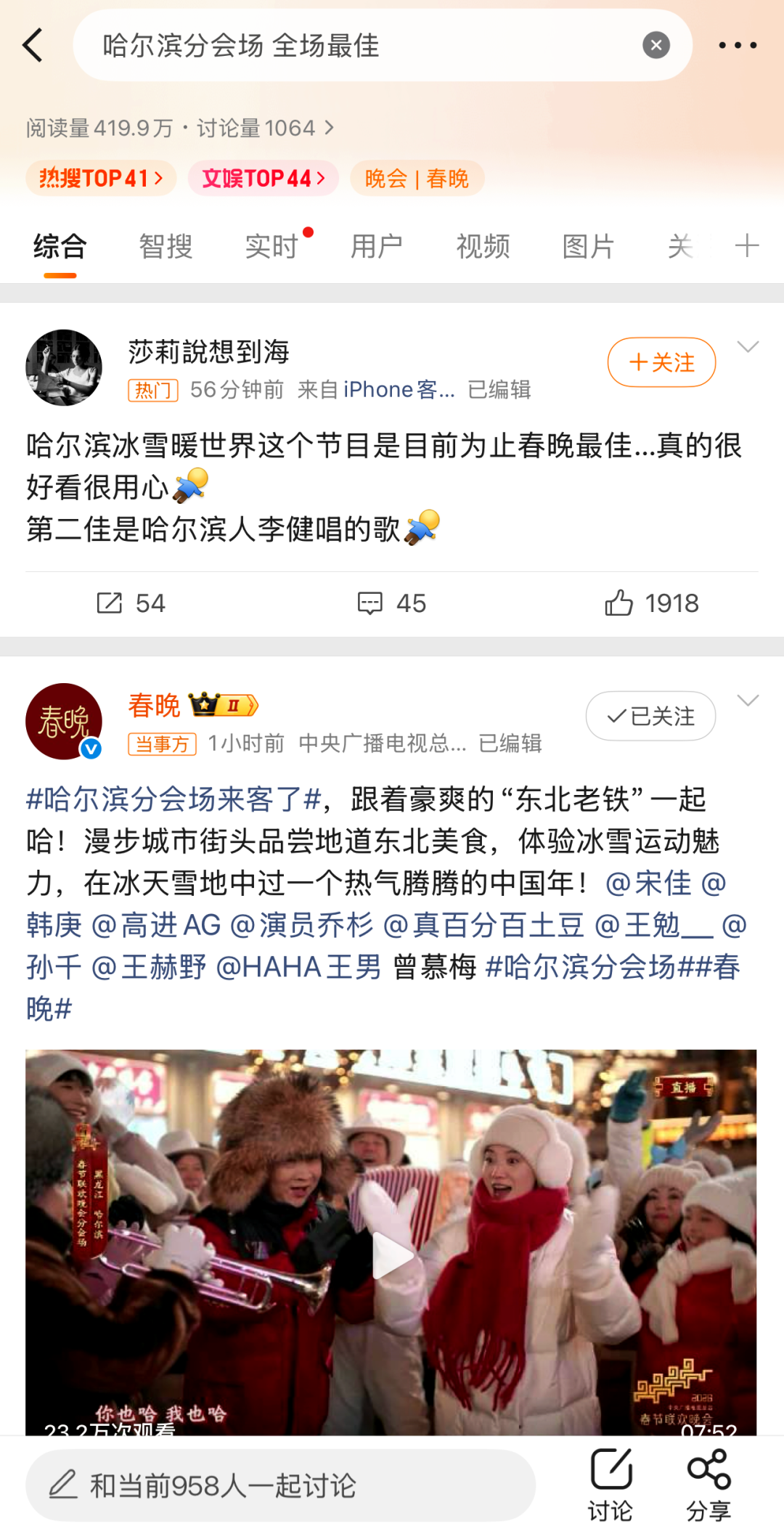Open the 热搜TOP41 ranking chip
Image resolution: width=784 pixels, height=1534 pixels.
tap(101, 179)
